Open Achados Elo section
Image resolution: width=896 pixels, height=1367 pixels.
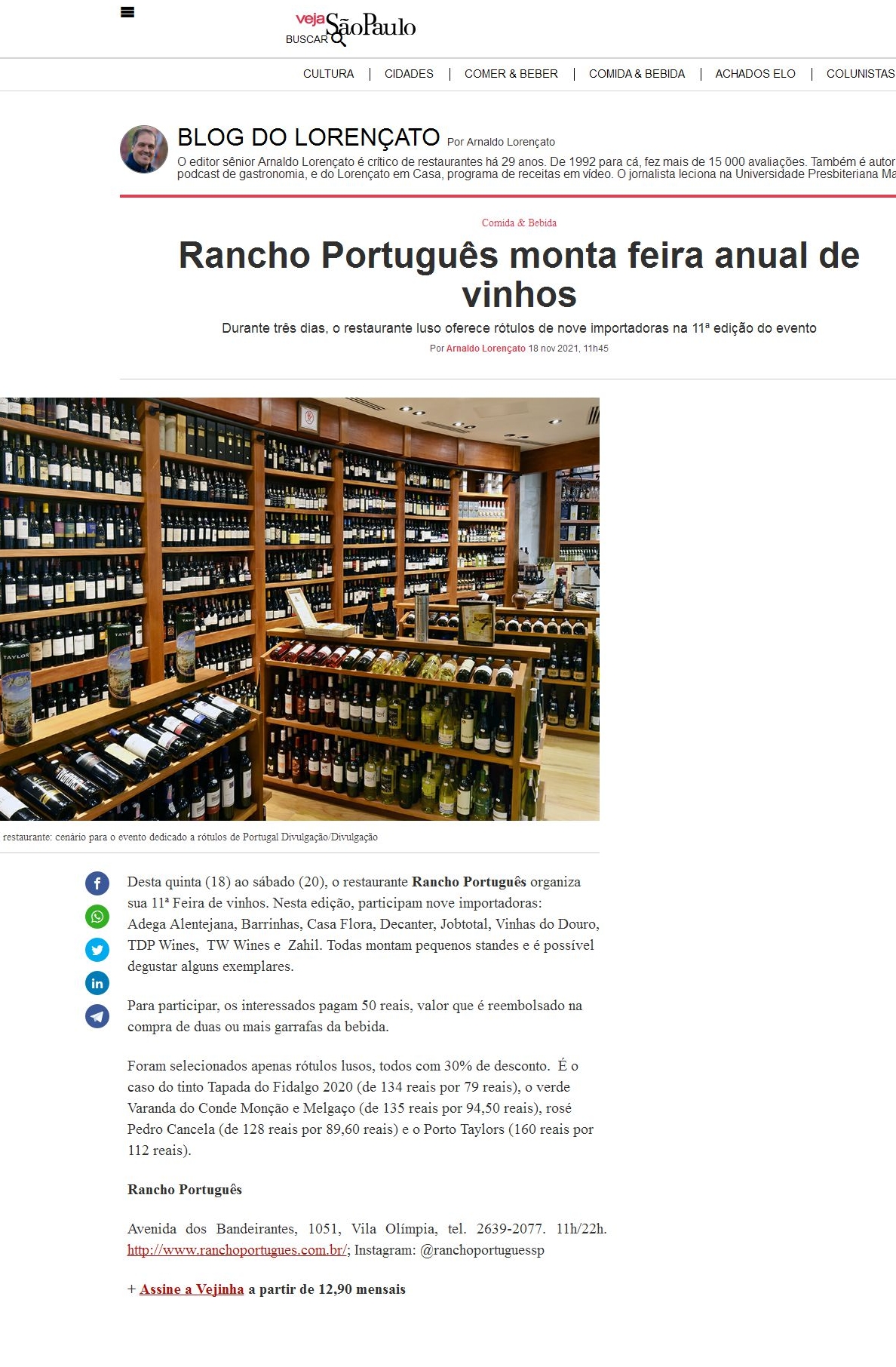coord(755,74)
